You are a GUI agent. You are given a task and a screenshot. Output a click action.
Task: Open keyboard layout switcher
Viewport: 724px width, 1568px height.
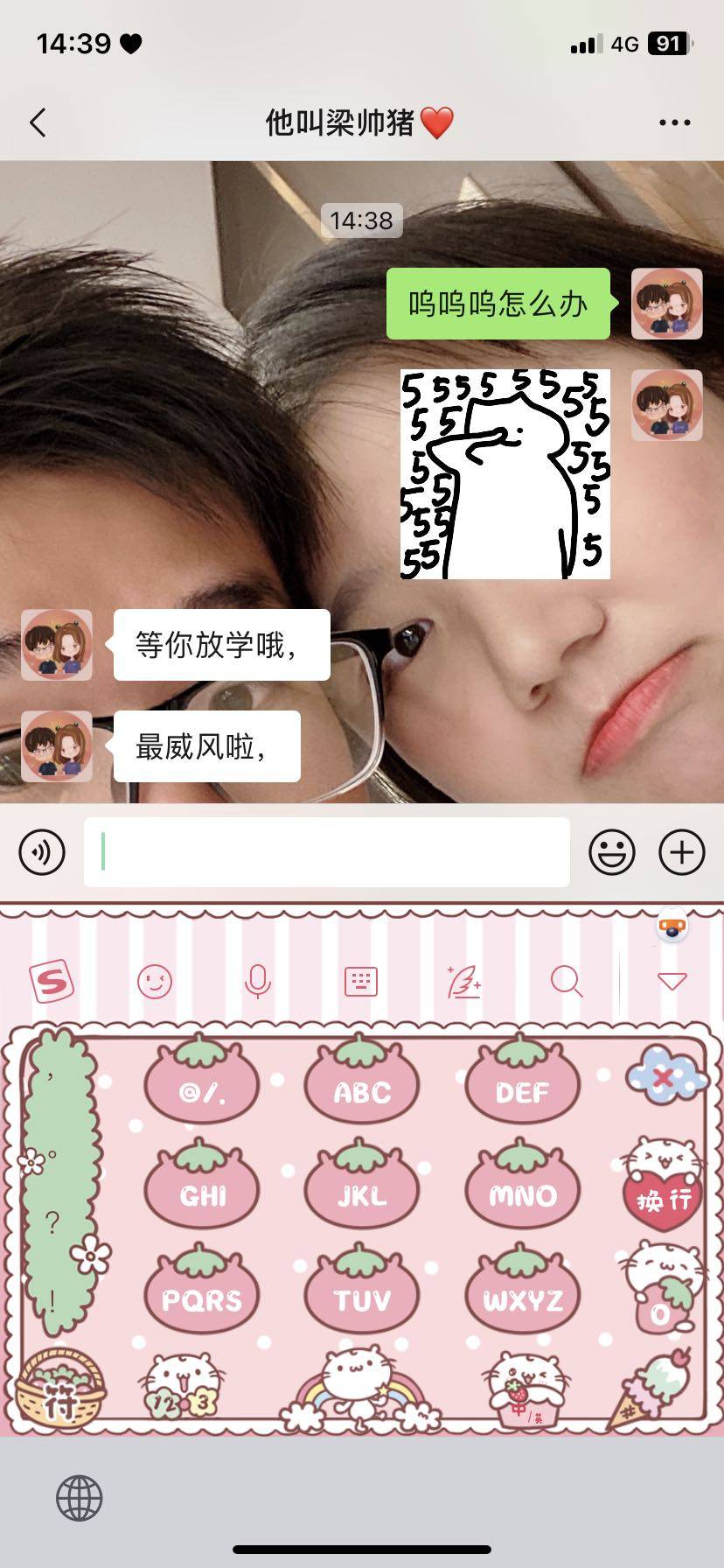(x=360, y=982)
